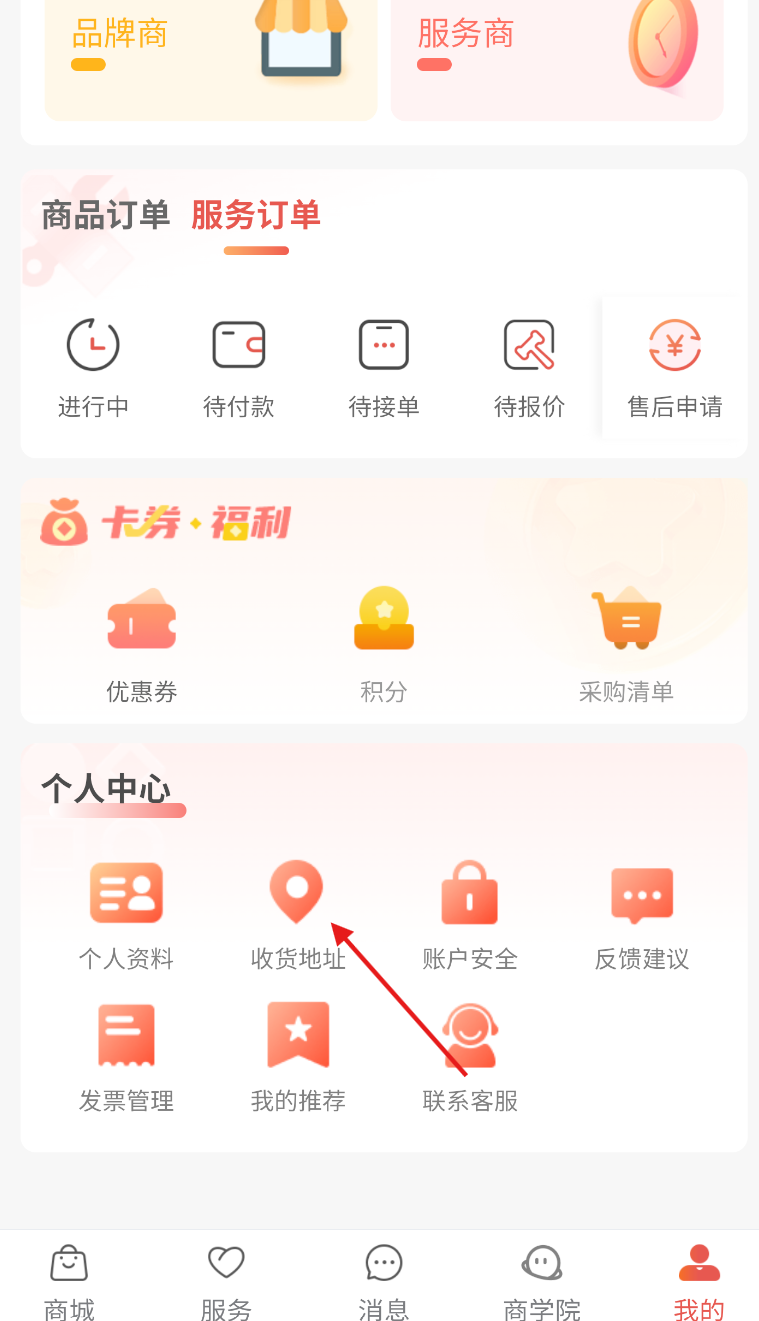Go to 售后申请

[674, 367]
